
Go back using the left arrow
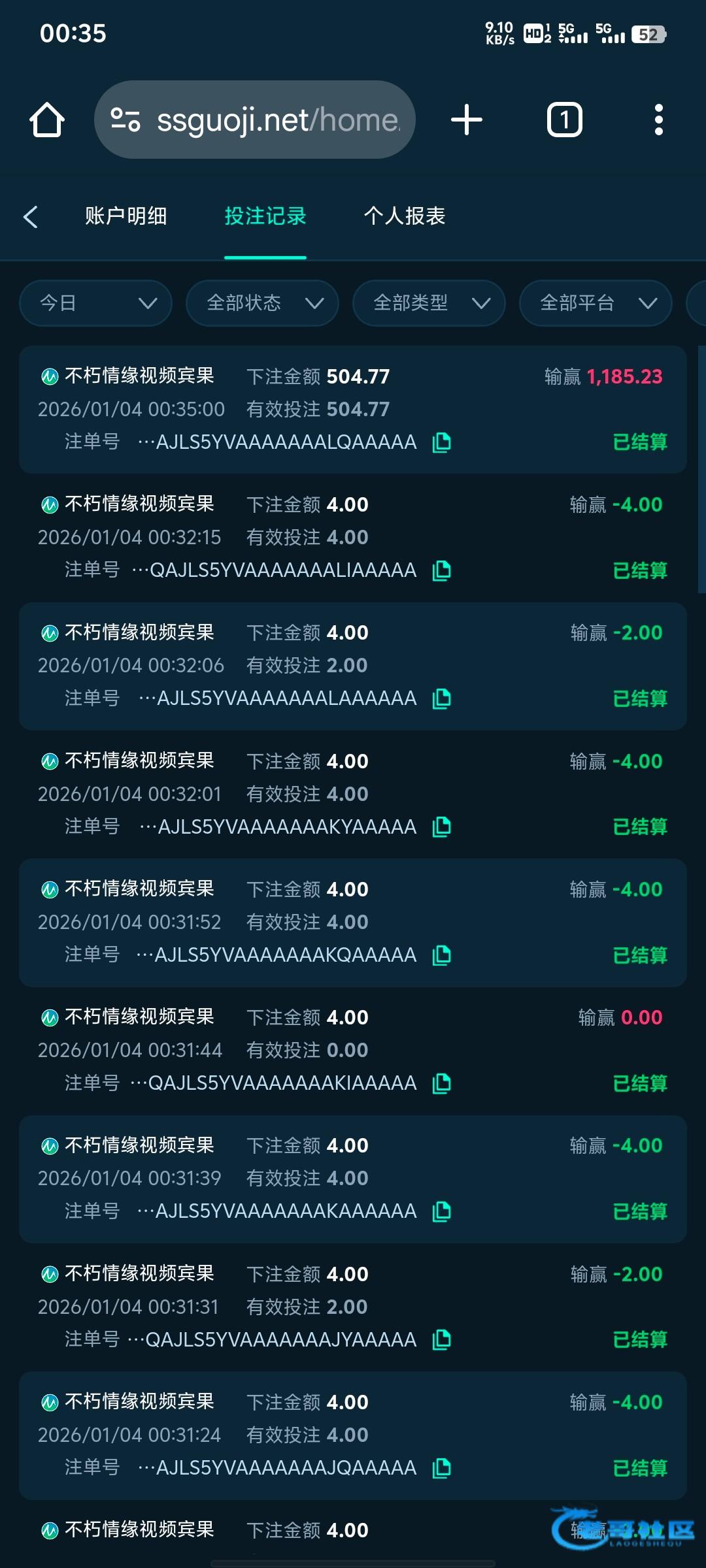coord(31,216)
